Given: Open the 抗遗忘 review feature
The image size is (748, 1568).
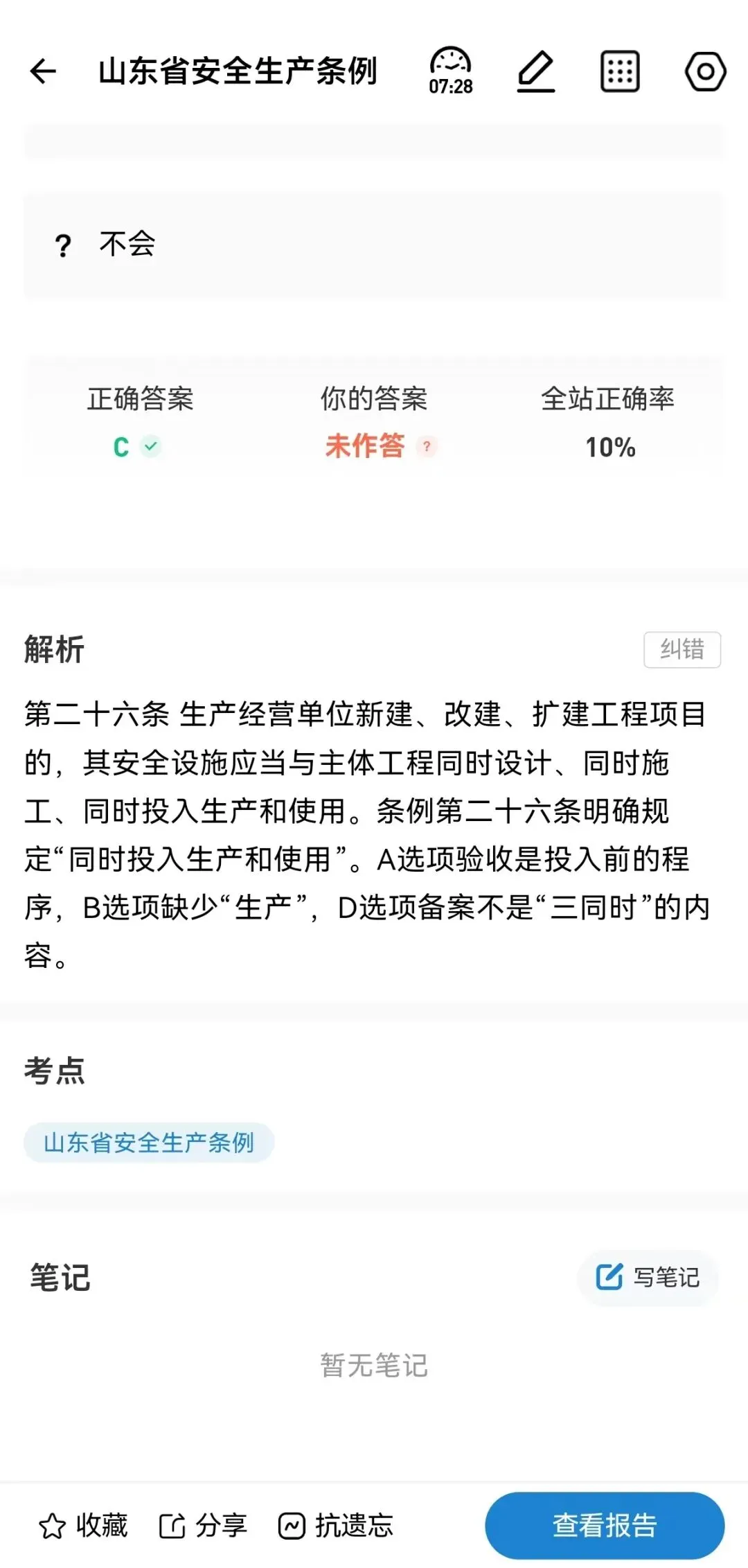Looking at the screenshot, I should pyautogui.click(x=335, y=1525).
